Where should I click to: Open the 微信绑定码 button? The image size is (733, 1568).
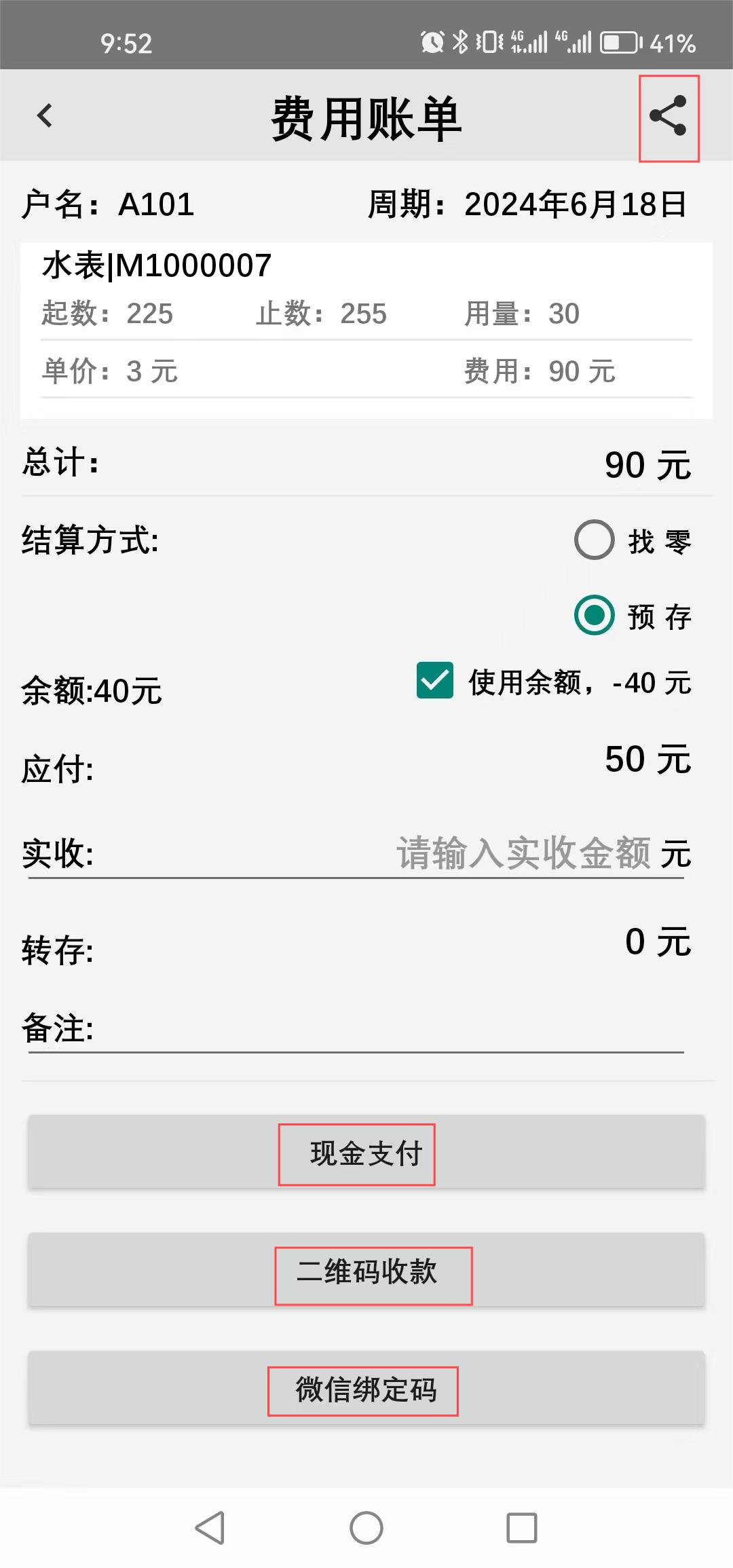(x=366, y=1389)
